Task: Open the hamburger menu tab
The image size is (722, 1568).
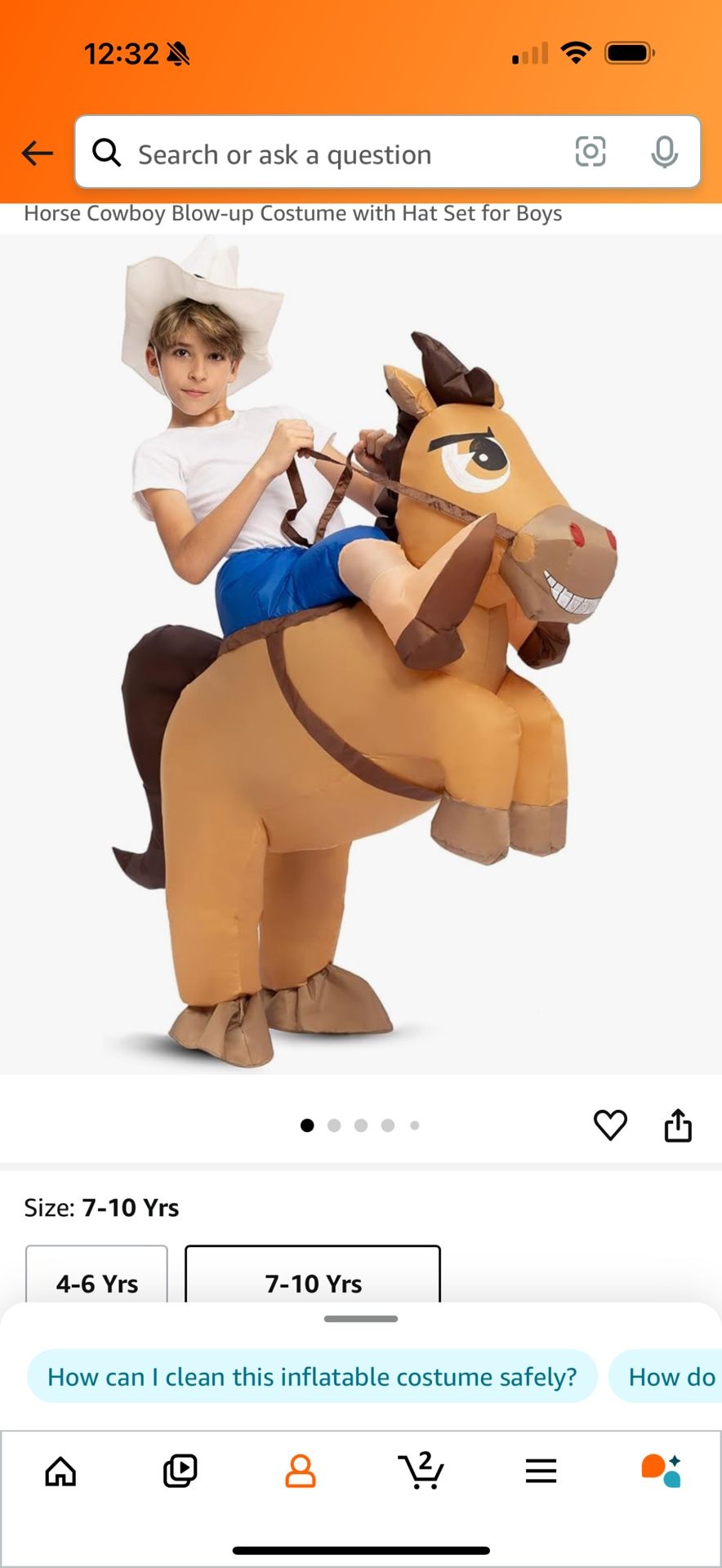Action: (541, 1472)
